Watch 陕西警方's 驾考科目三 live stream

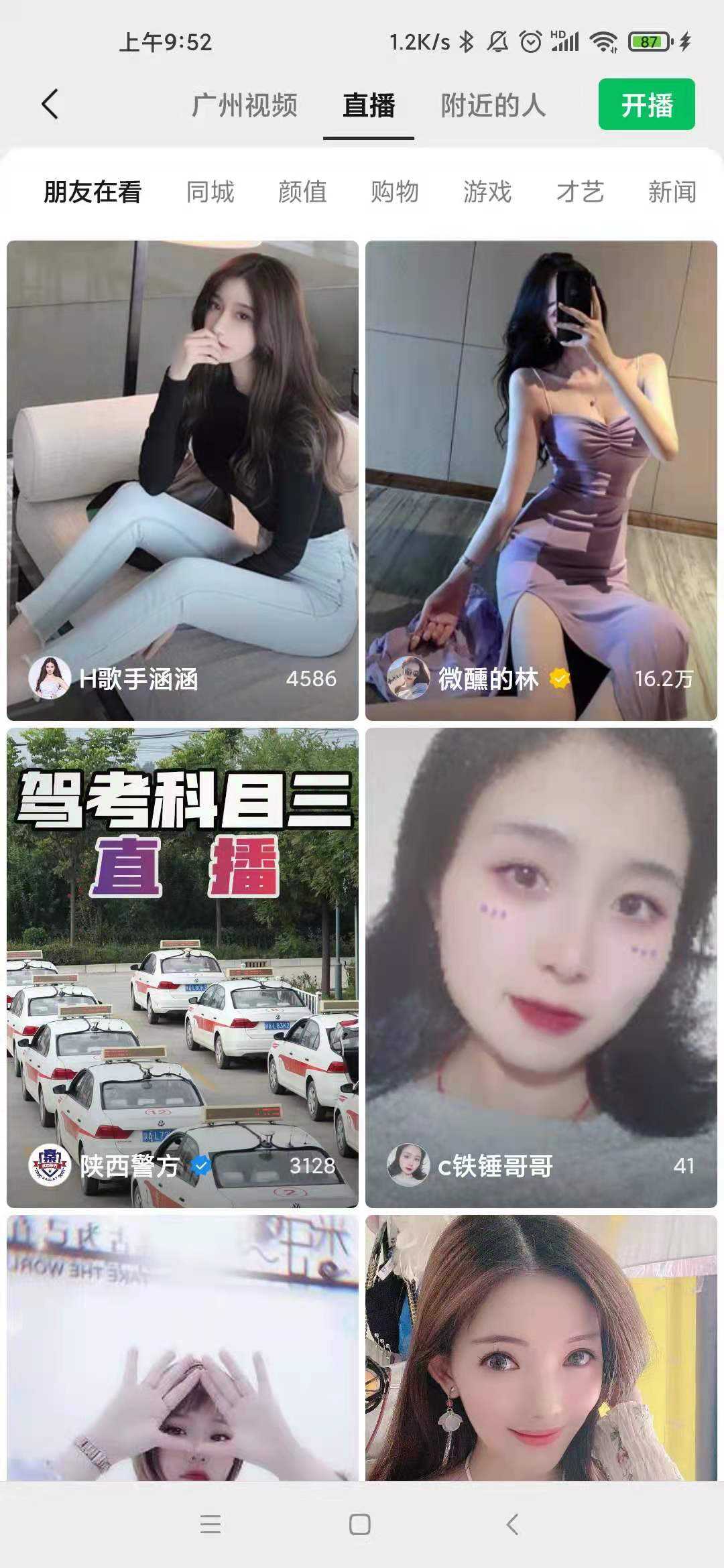[182, 968]
